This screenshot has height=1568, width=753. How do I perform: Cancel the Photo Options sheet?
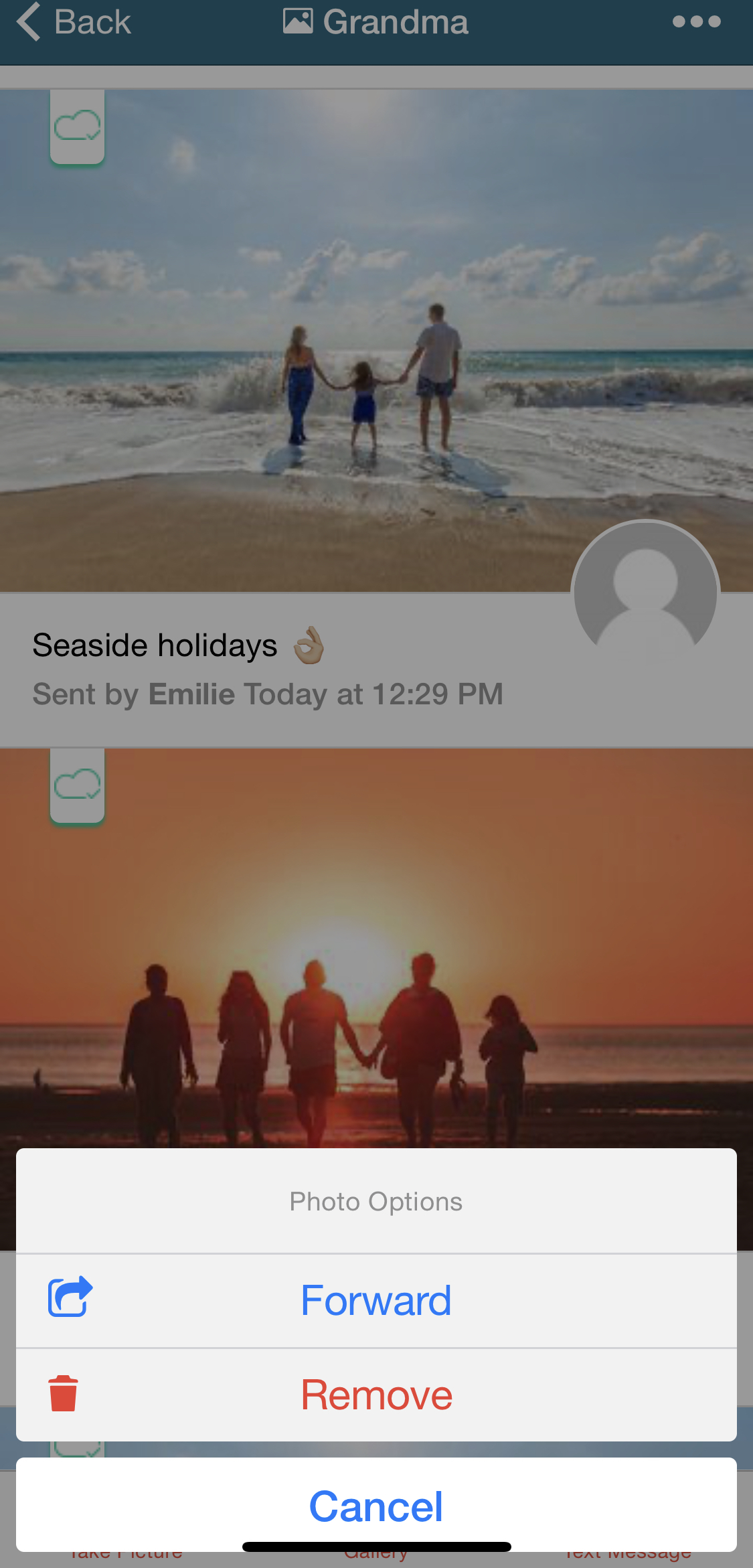pos(376,1505)
